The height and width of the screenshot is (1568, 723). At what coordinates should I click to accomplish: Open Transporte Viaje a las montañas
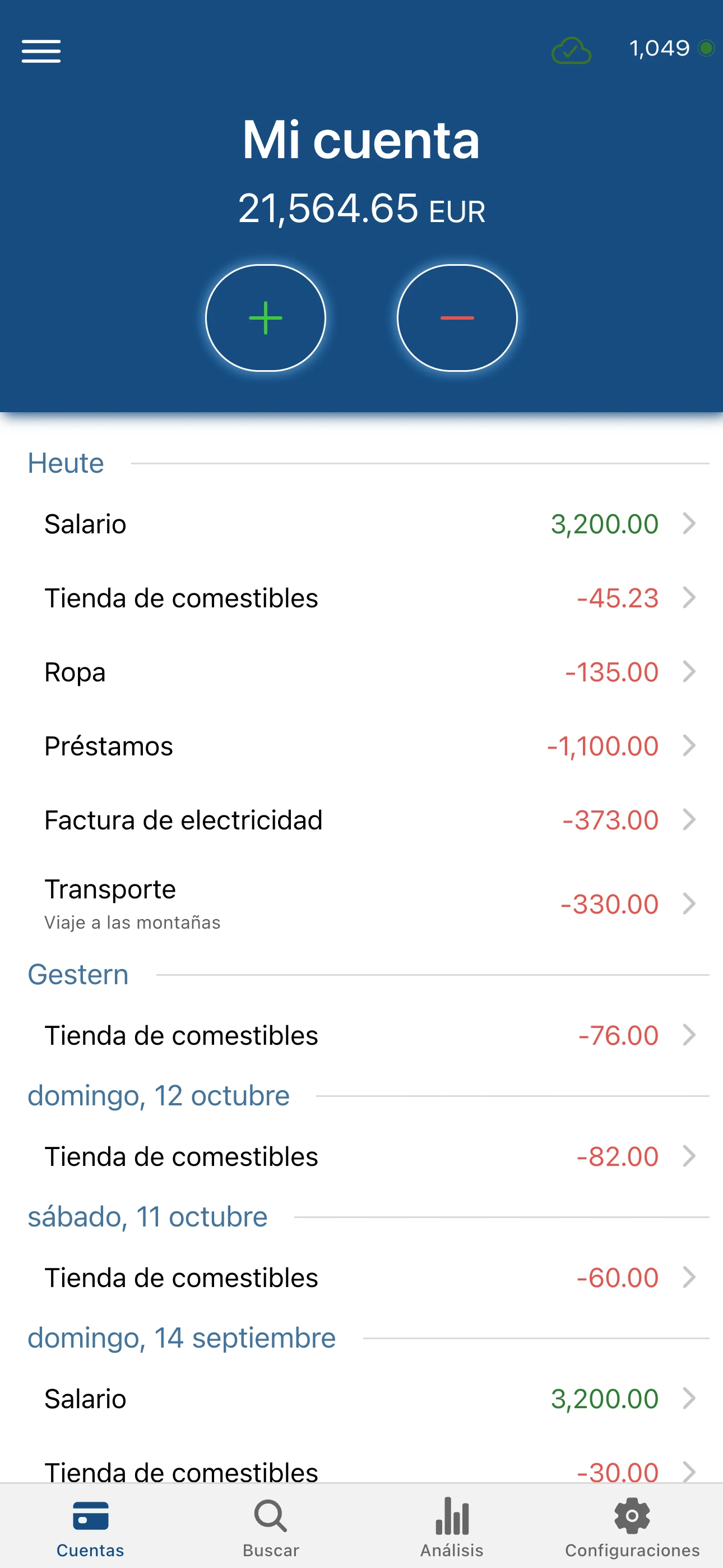pos(361,904)
